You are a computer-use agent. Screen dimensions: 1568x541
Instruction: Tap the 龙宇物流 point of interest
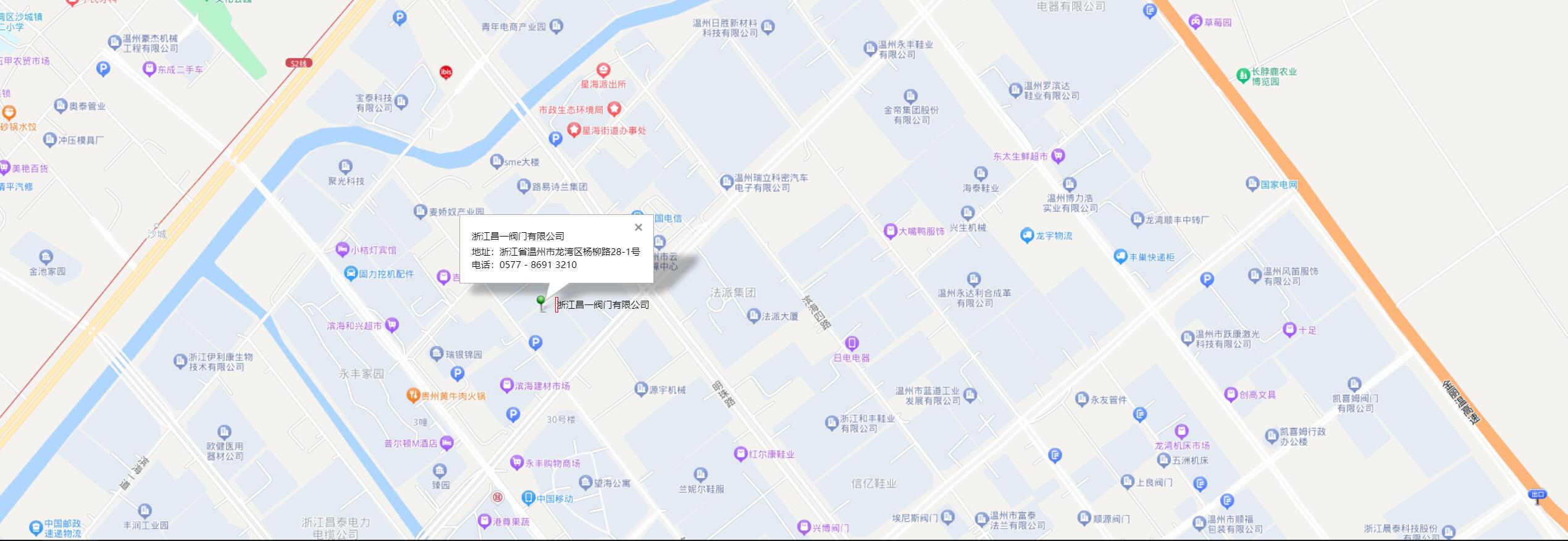1027,235
